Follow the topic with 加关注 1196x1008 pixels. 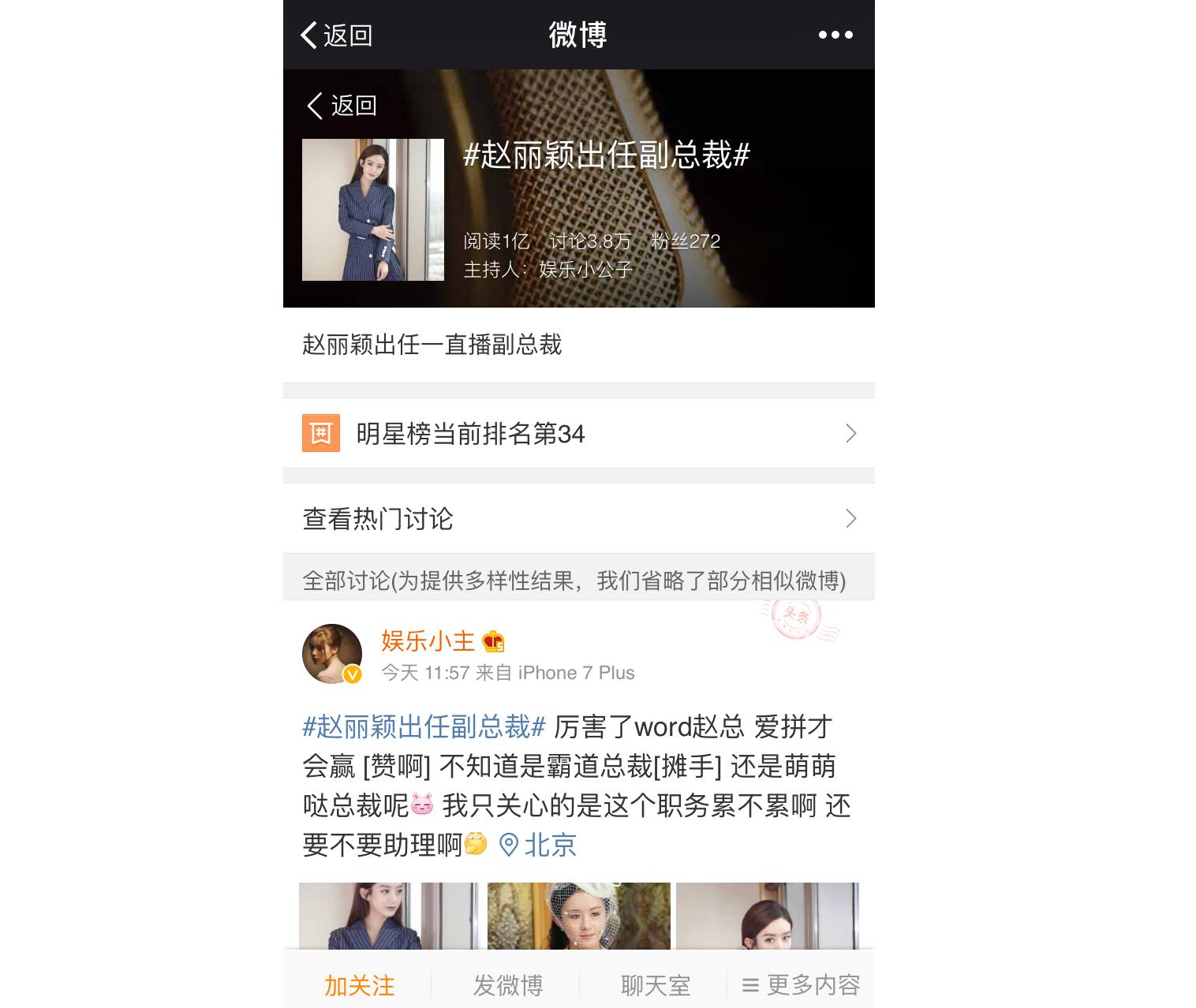pyautogui.click(x=359, y=985)
